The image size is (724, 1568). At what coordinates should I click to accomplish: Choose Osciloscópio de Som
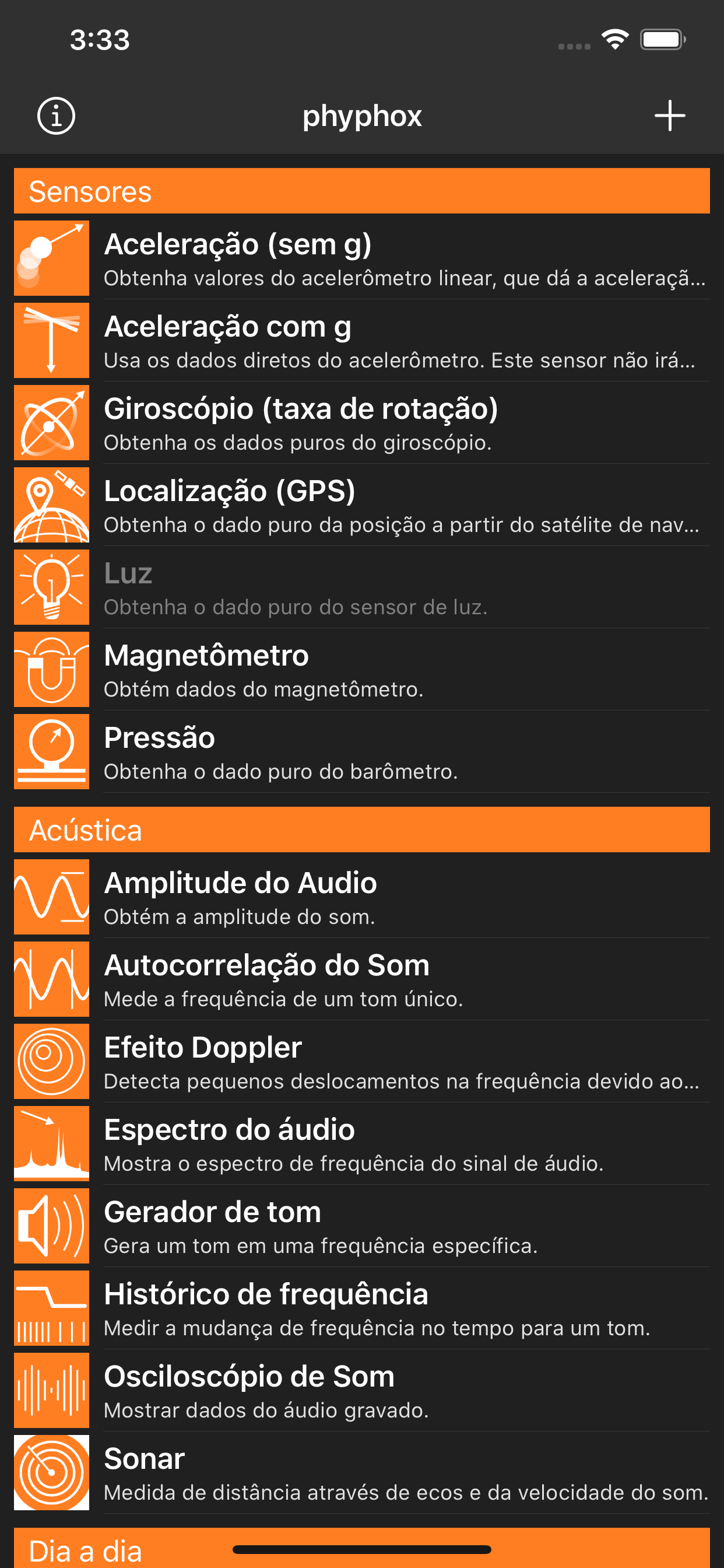tap(362, 1389)
